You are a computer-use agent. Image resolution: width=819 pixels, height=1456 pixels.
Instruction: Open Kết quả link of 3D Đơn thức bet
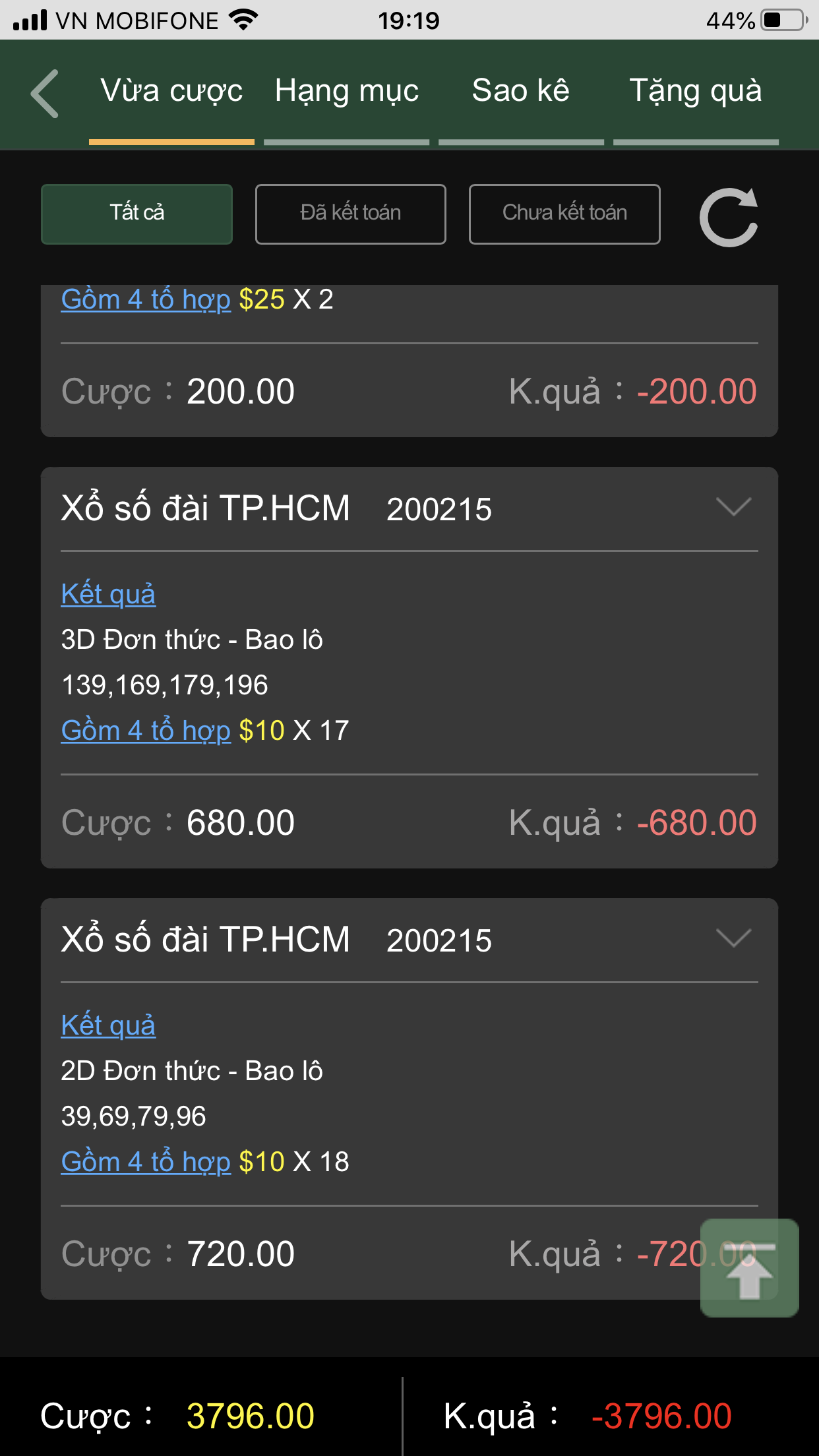[108, 594]
